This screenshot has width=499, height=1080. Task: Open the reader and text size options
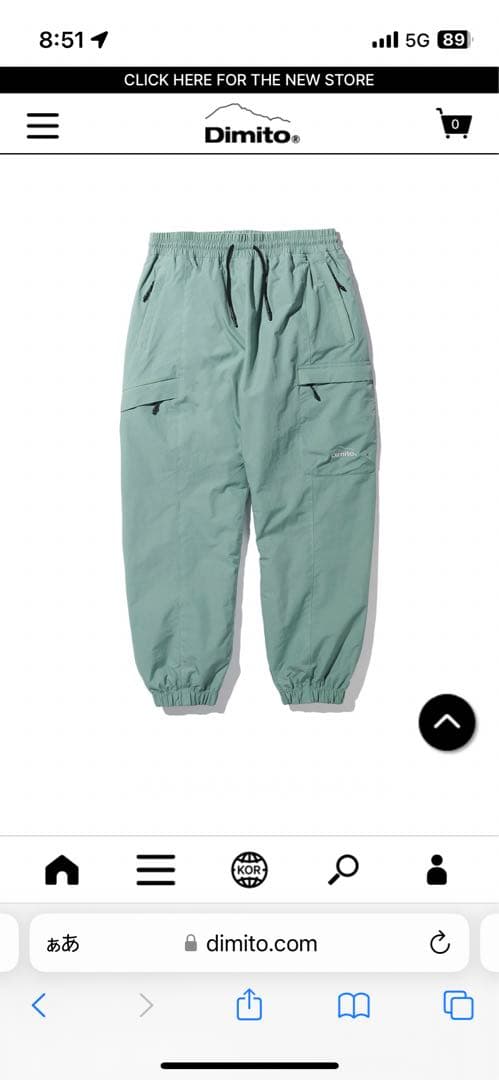pyautogui.click(x=63, y=944)
